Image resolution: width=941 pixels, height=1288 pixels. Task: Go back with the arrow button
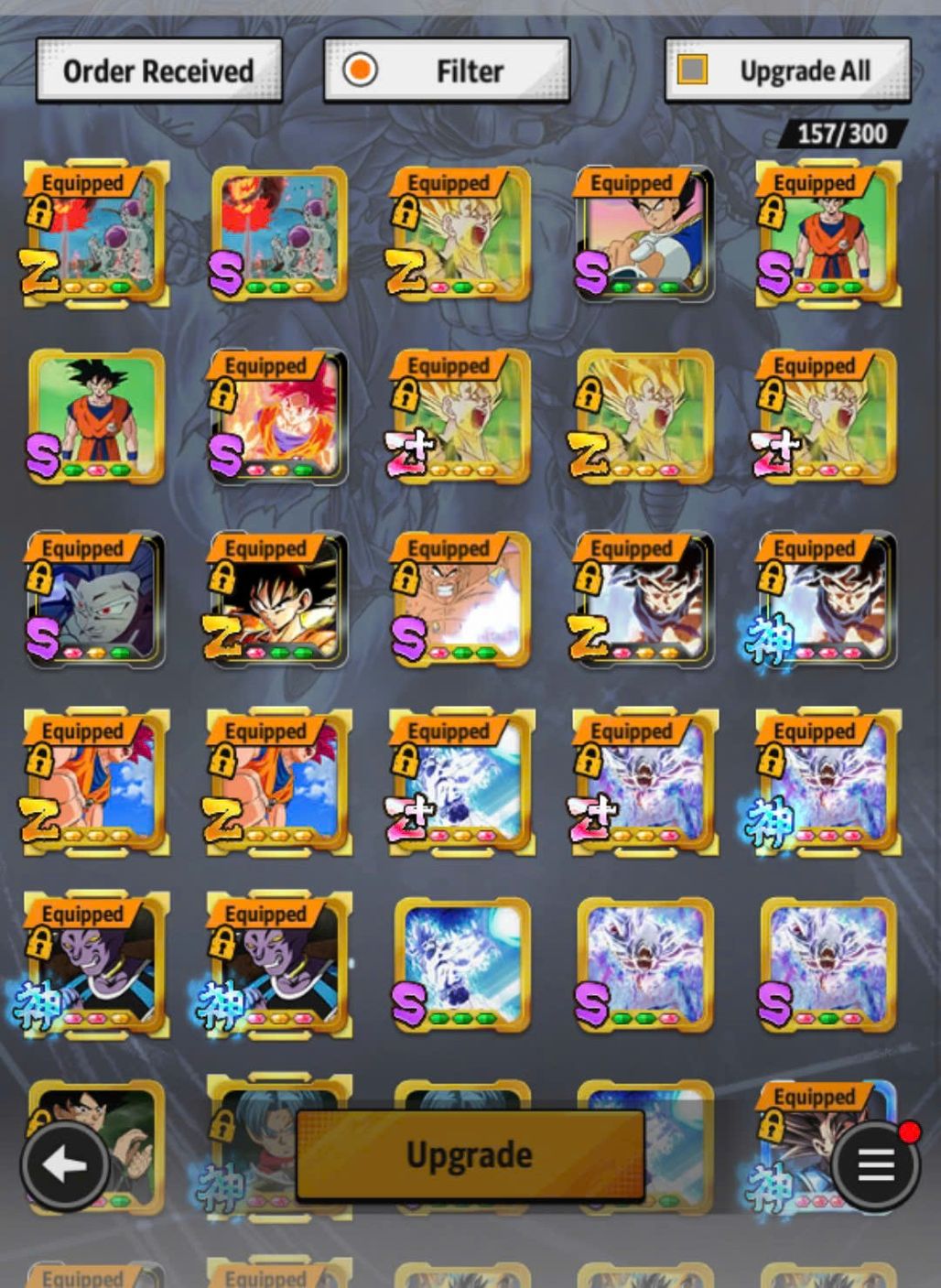tap(65, 1165)
